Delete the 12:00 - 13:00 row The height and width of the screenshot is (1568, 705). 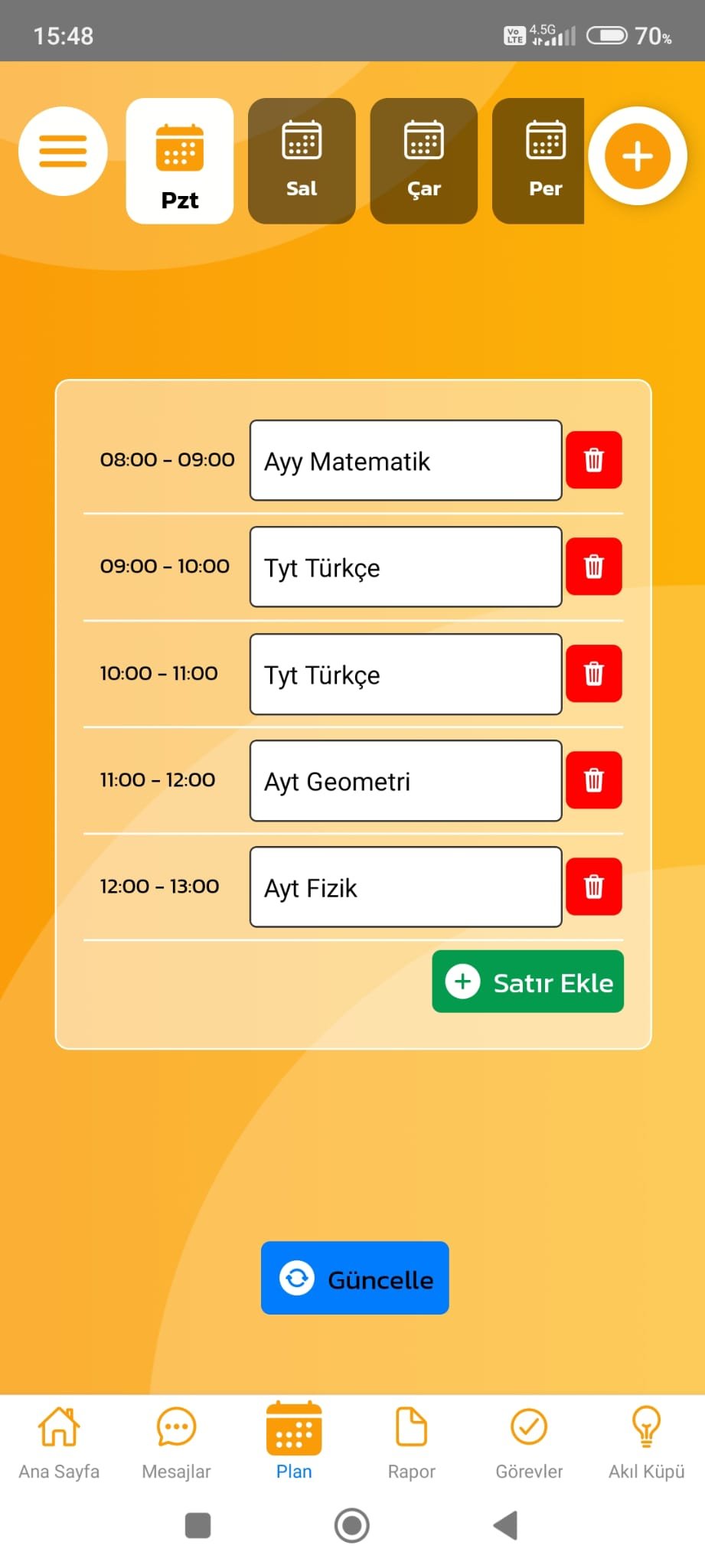point(594,887)
